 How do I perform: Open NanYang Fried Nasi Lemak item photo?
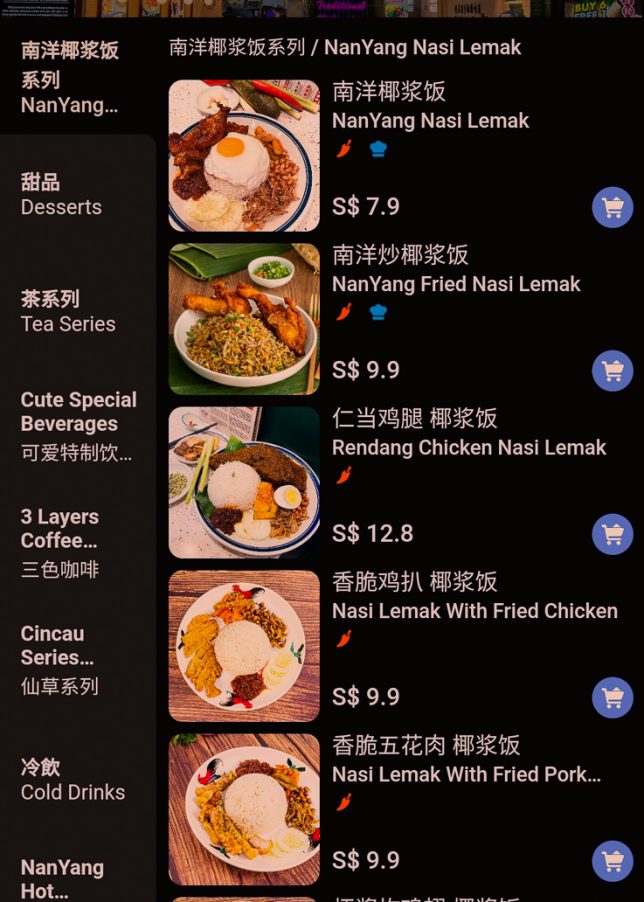tap(244, 319)
